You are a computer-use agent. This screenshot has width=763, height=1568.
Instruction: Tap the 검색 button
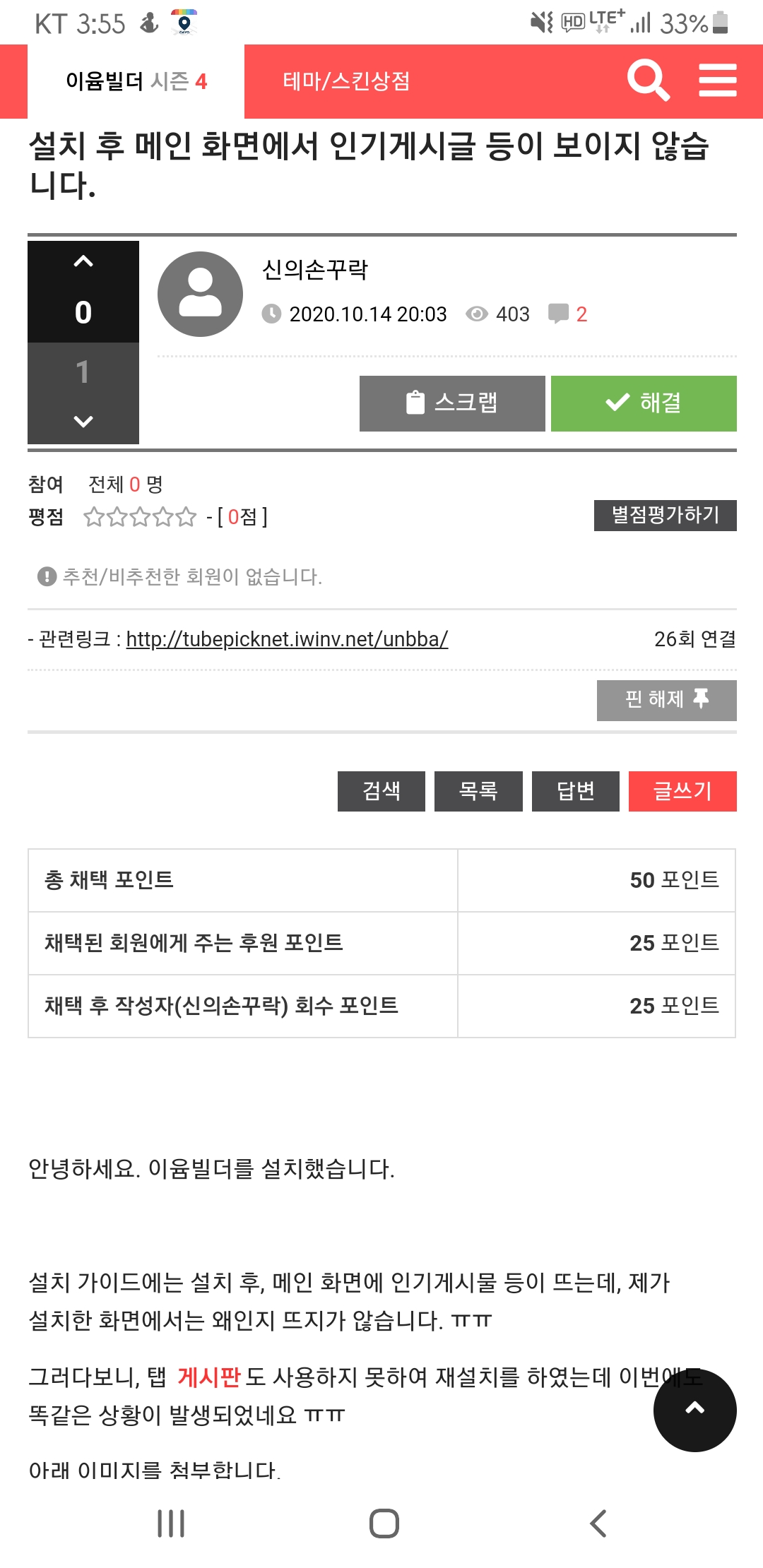tap(381, 791)
